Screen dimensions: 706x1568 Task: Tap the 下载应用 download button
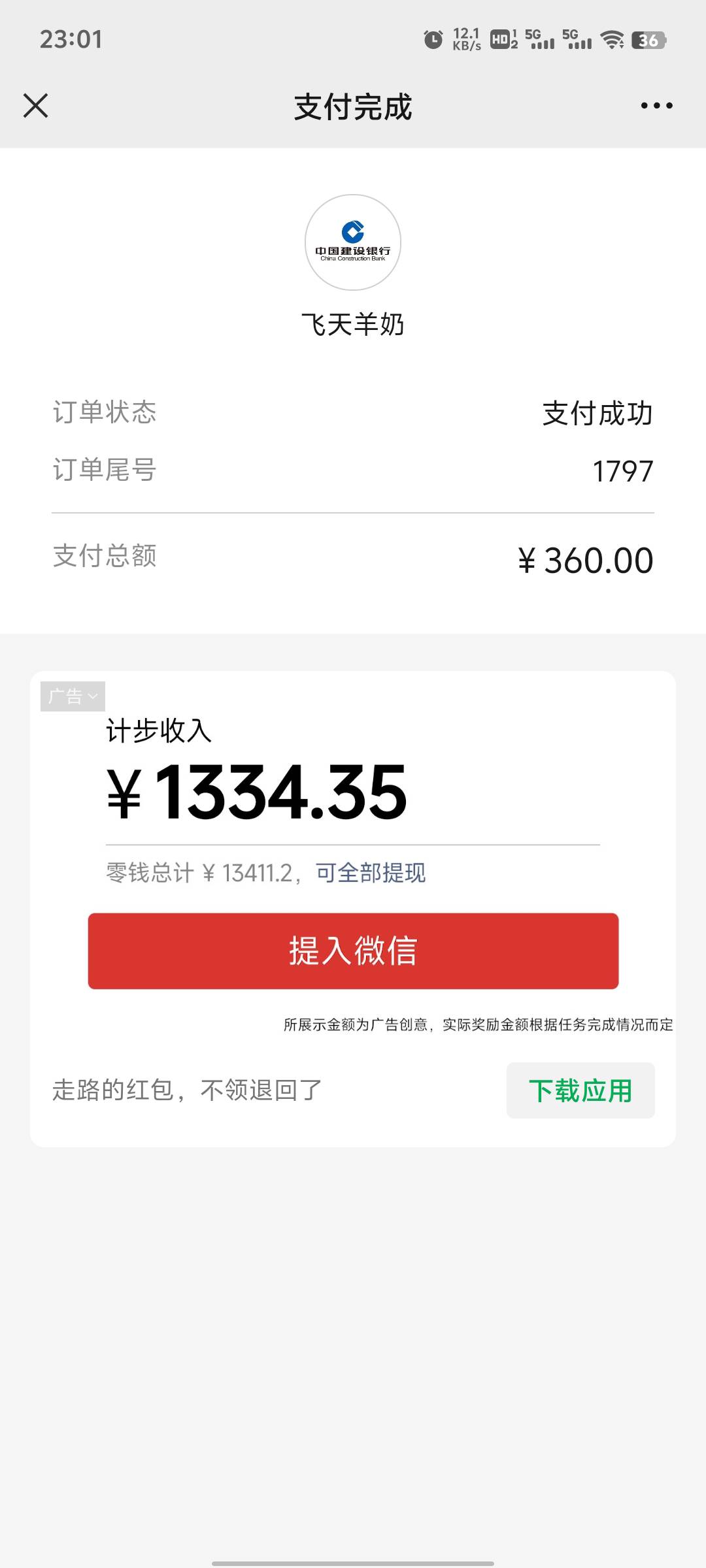[x=580, y=1090]
